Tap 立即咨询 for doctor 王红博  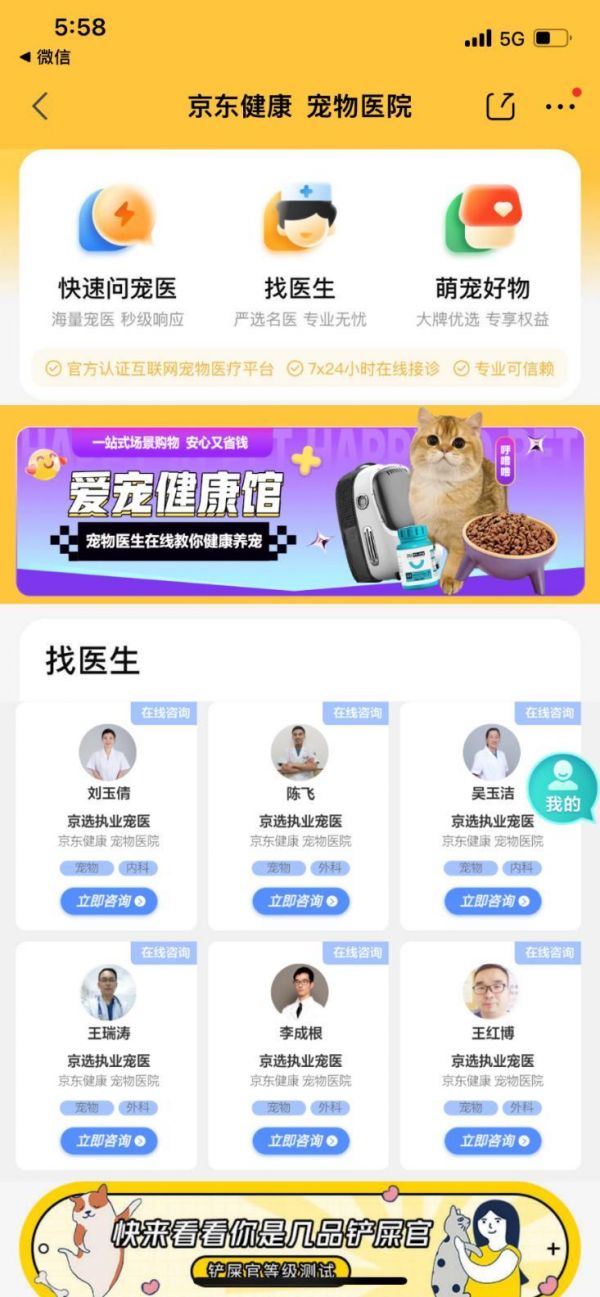point(492,1141)
